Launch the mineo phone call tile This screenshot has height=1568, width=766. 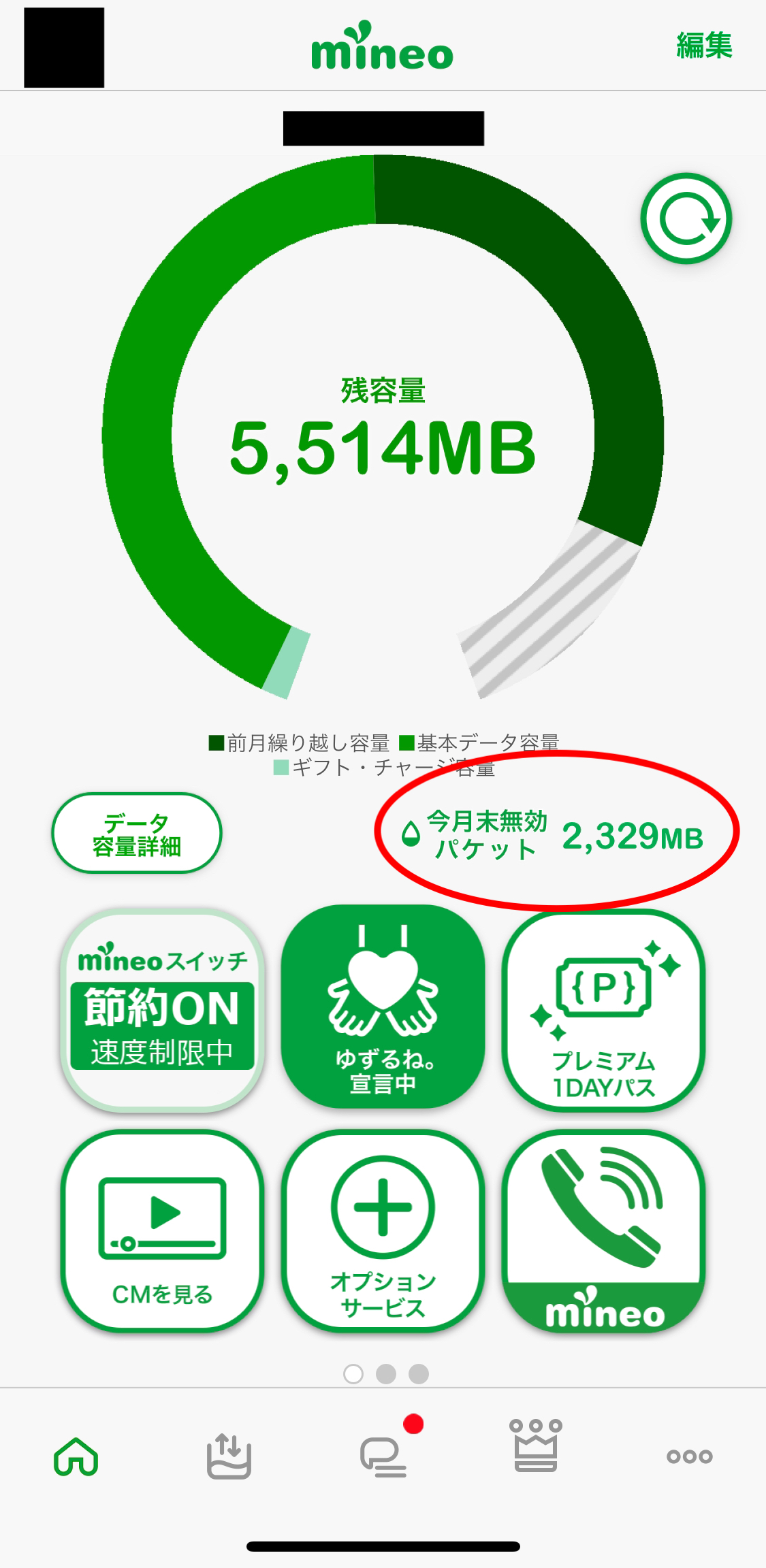tap(603, 1230)
